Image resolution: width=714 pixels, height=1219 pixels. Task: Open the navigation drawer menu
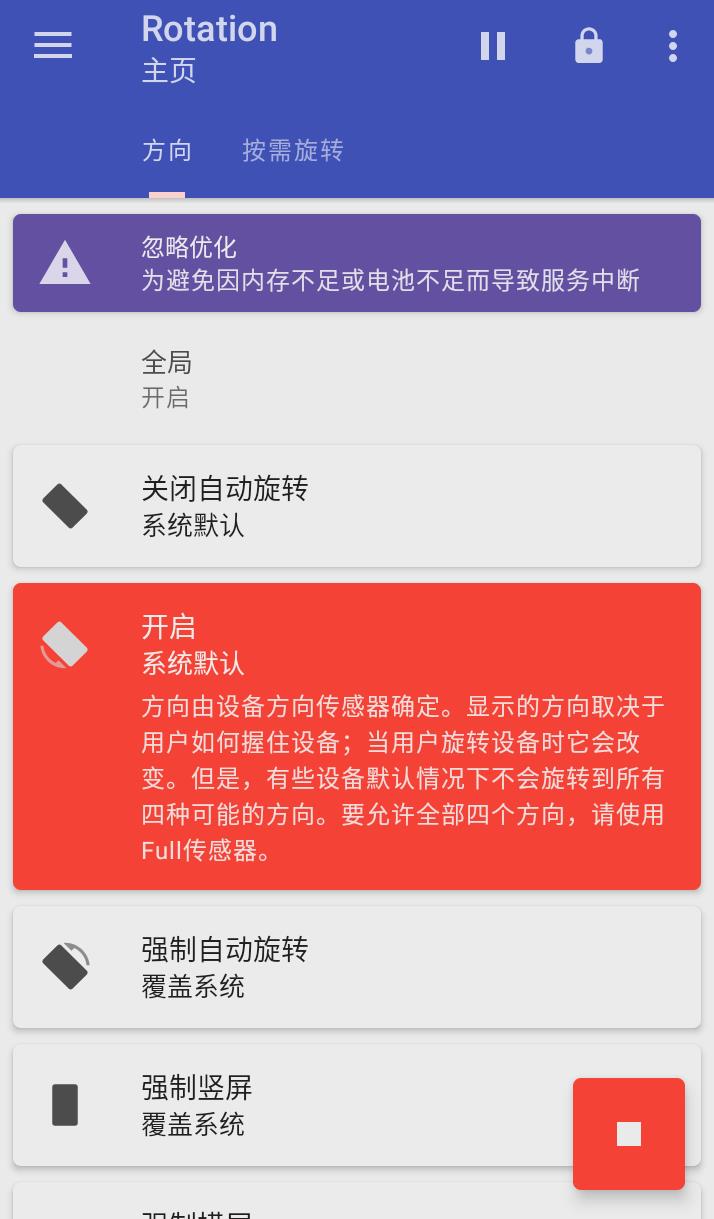pyautogui.click(x=53, y=46)
